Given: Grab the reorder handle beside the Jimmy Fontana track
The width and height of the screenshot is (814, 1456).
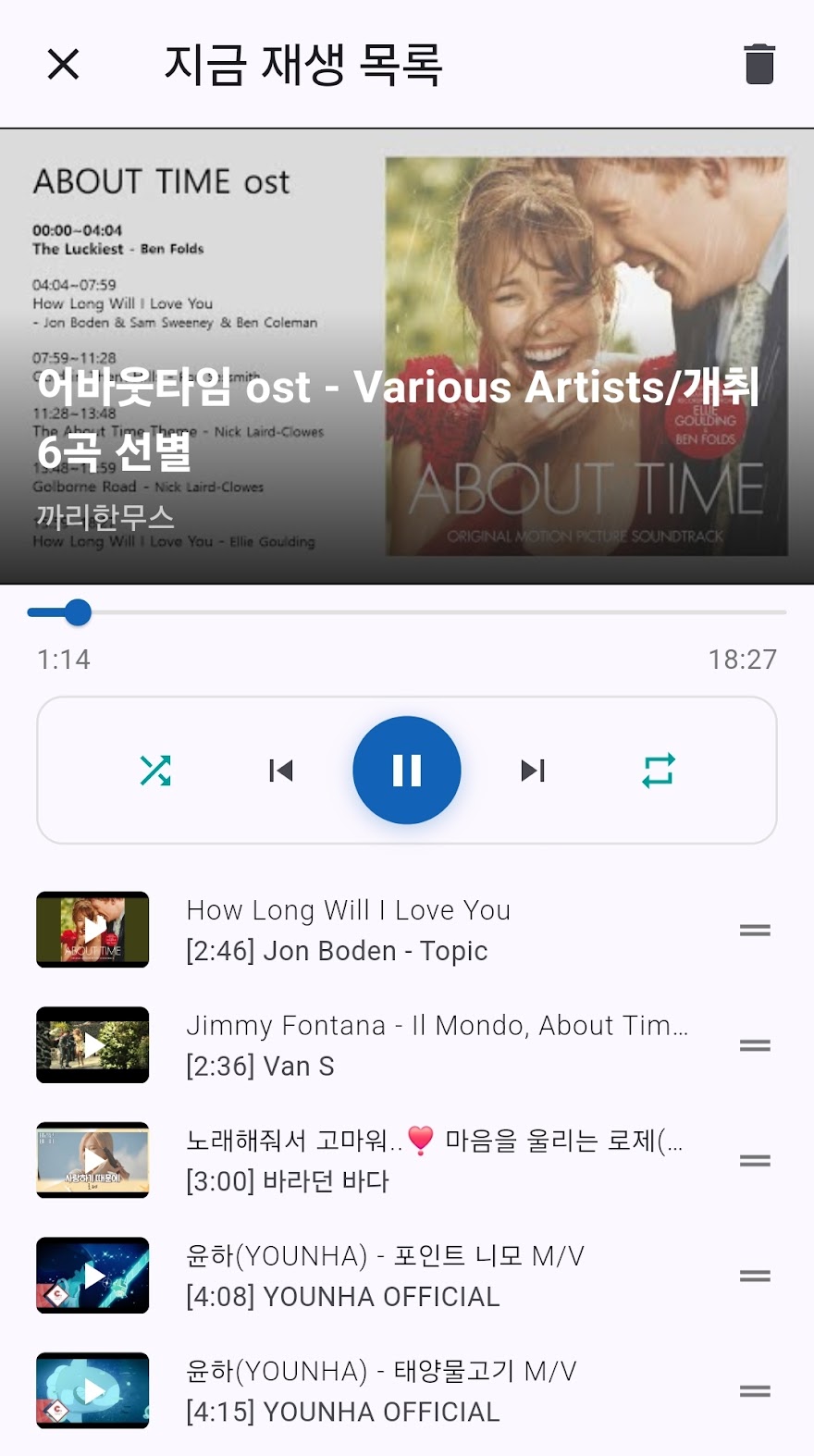Looking at the screenshot, I should (x=755, y=1044).
